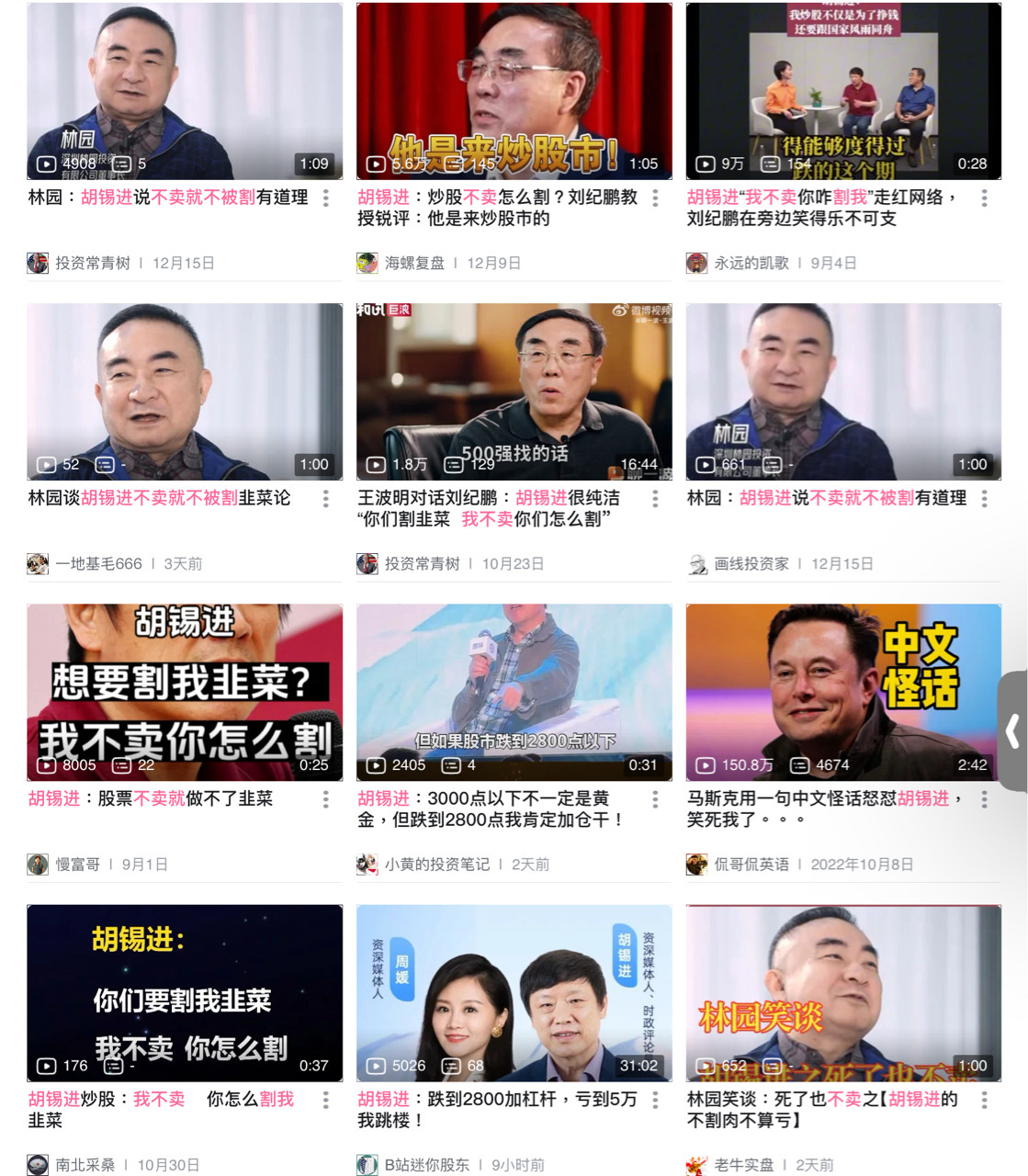Open more options for 南北采桑's video
Image resolution: width=1028 pixels, height=1176 pixels.
click(x=326, y=1100)
